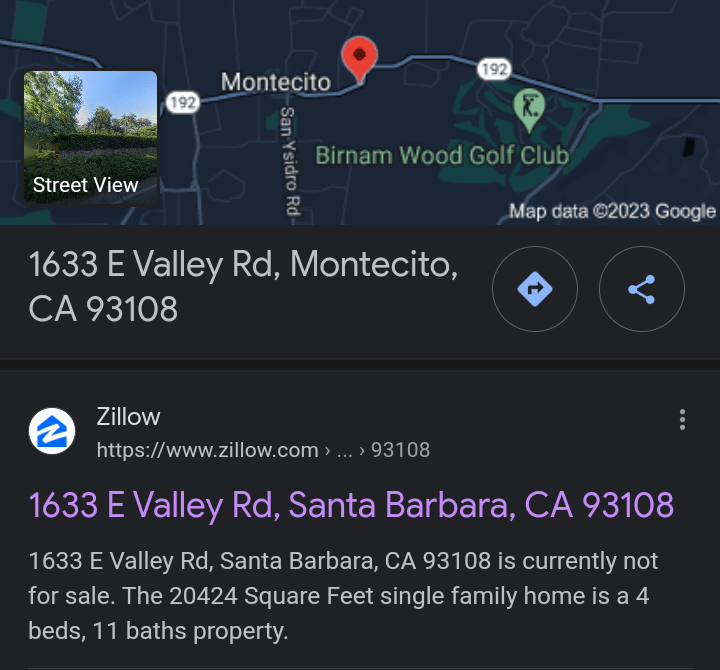Share this address
Screen dimensions: 720x670
(x=641, y=290)
